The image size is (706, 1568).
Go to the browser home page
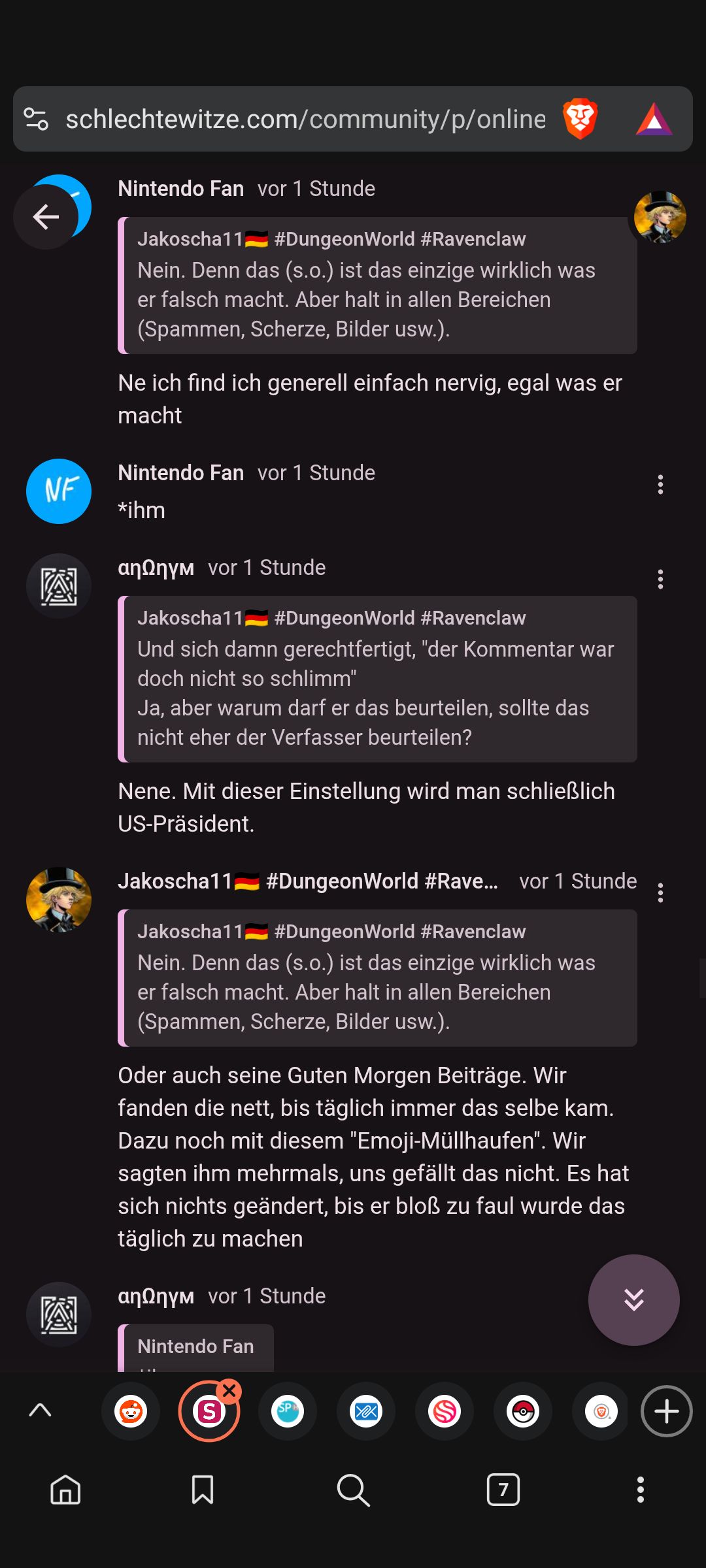65,1490
